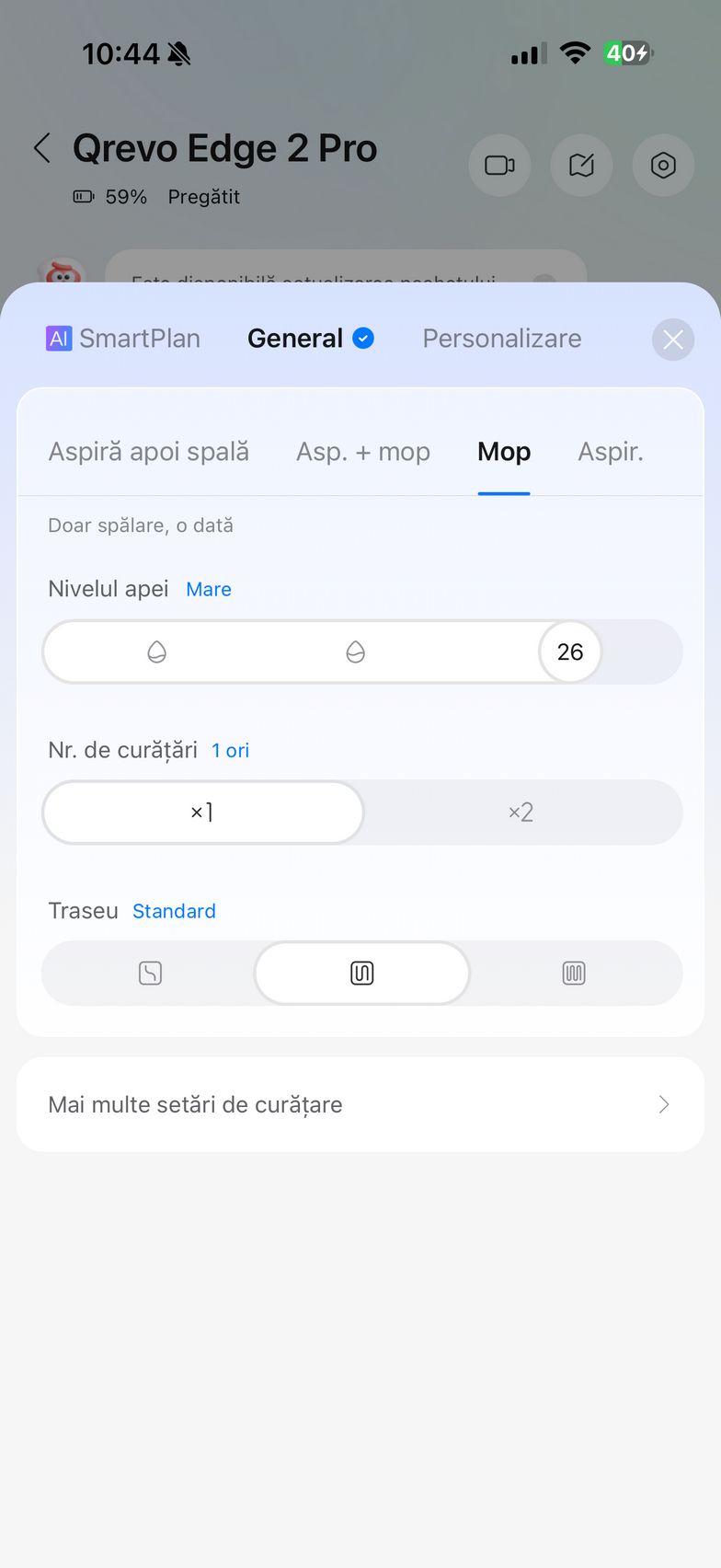Select the General mode tab
This screenshot has width=721, height=1568.
click(310, 339)
